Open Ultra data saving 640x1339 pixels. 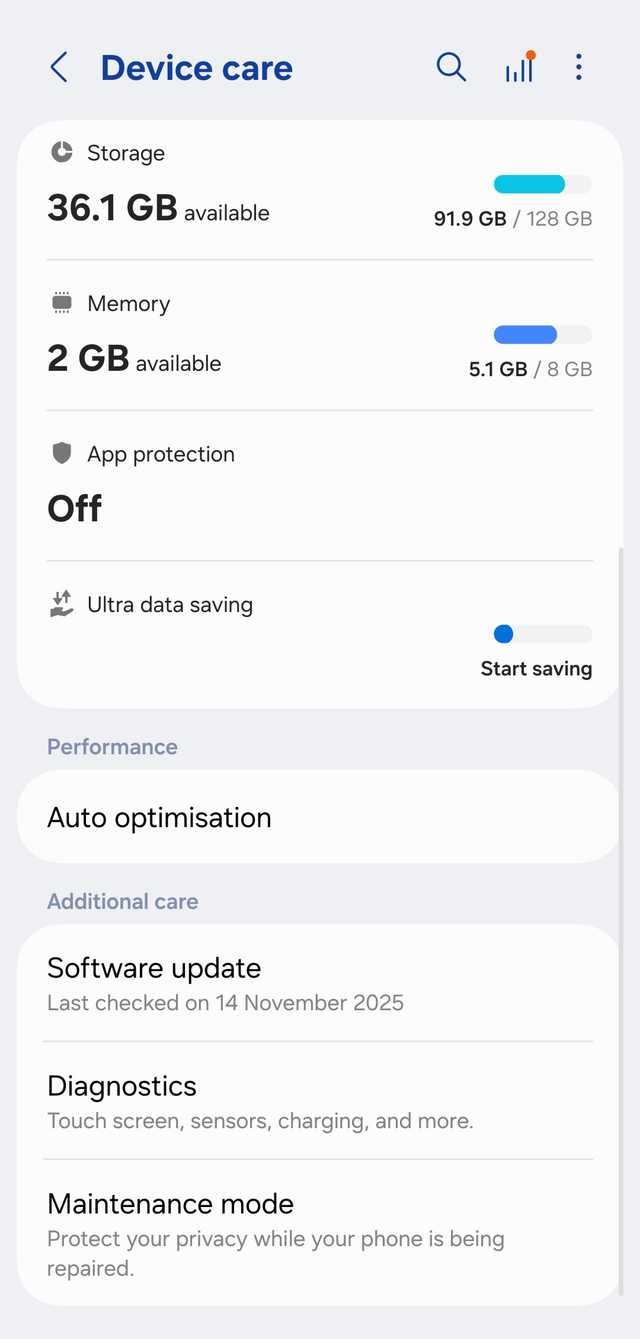[x=319, y=635]
